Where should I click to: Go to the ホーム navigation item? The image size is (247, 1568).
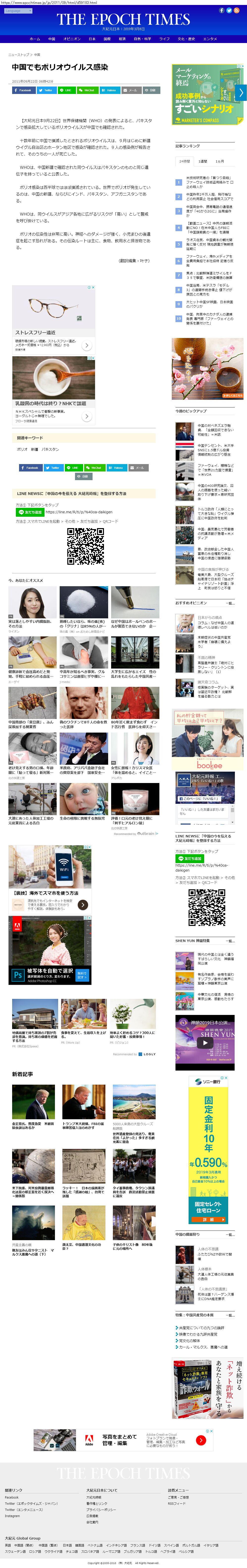35,38
